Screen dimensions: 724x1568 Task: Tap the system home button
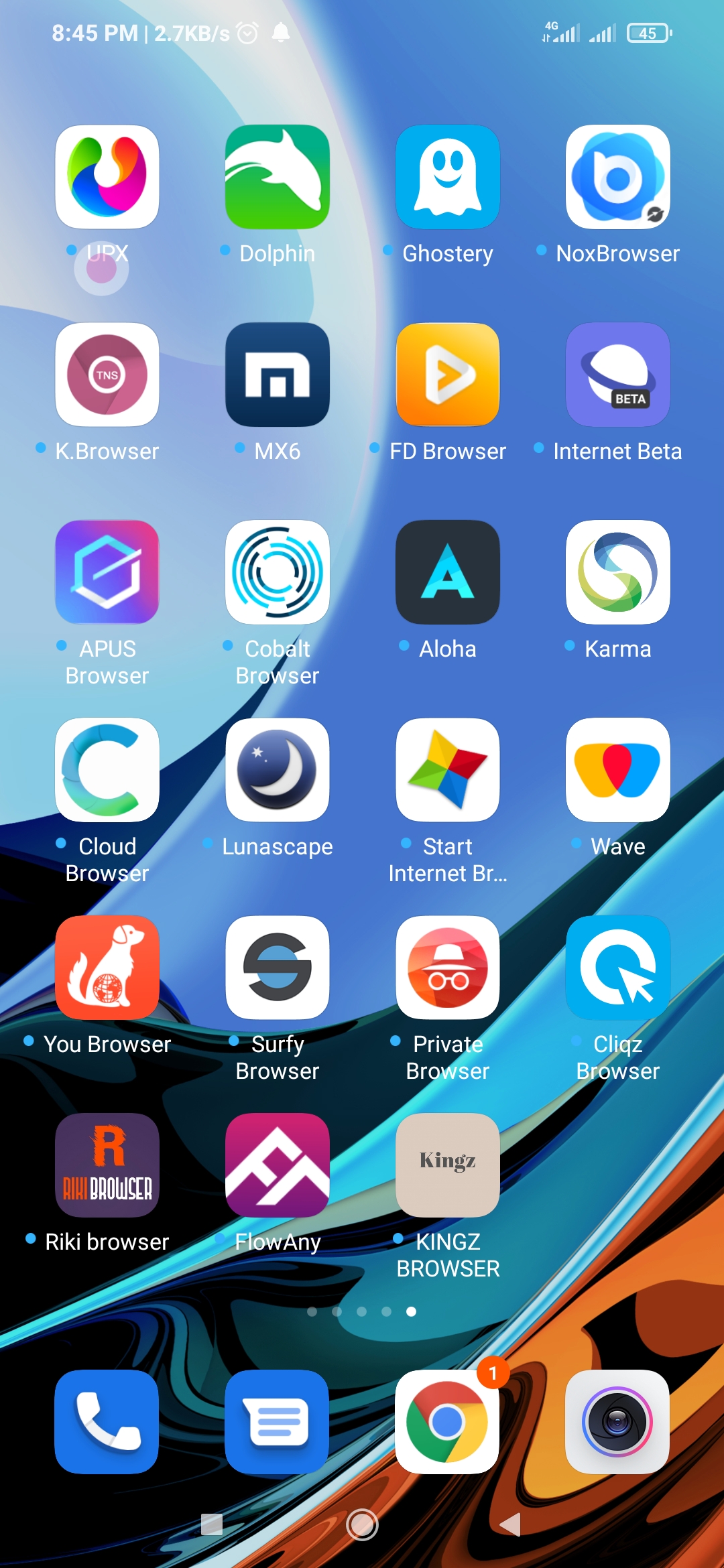[x=362, y=1525]
